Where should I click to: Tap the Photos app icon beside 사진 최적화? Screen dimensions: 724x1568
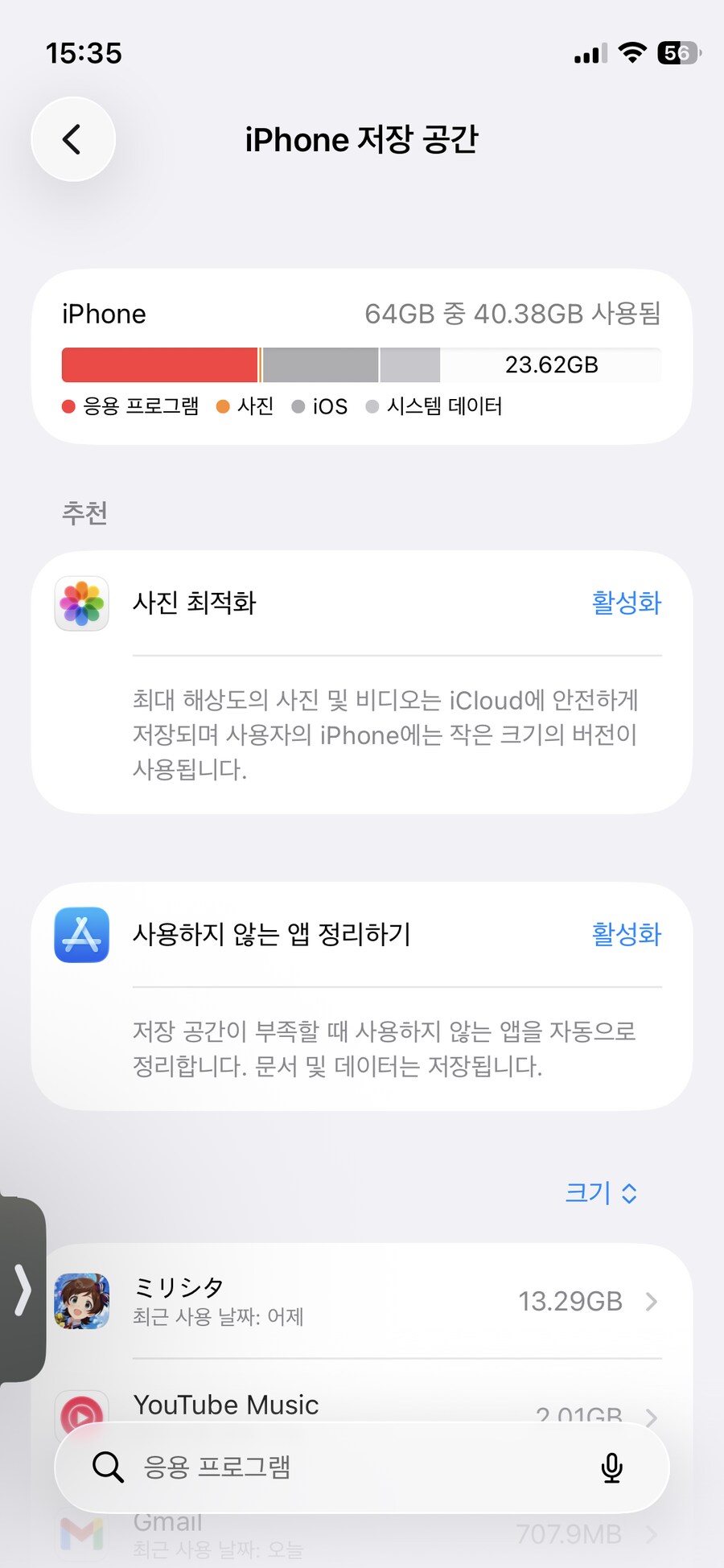coord(80,603)
